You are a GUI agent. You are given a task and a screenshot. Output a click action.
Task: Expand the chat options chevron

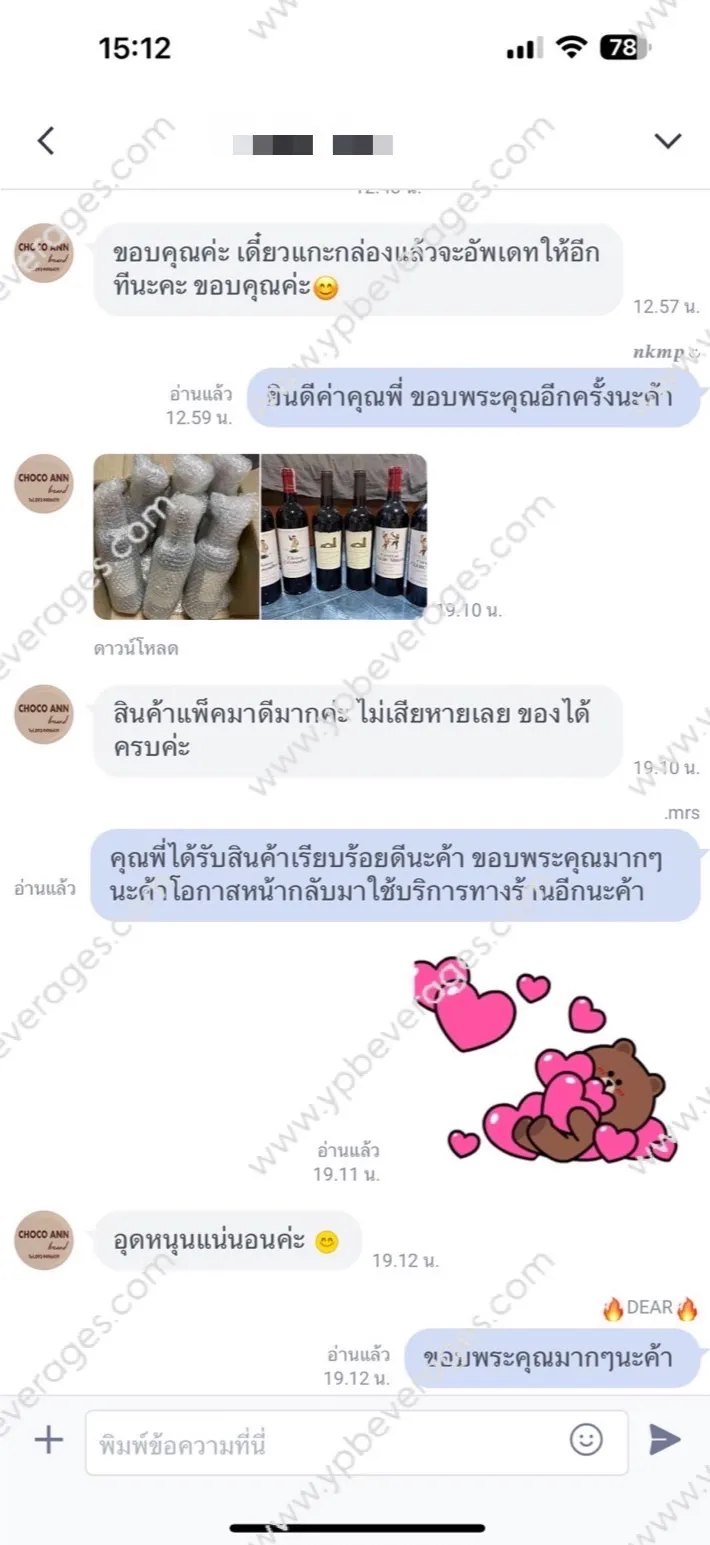coord(667,141)
